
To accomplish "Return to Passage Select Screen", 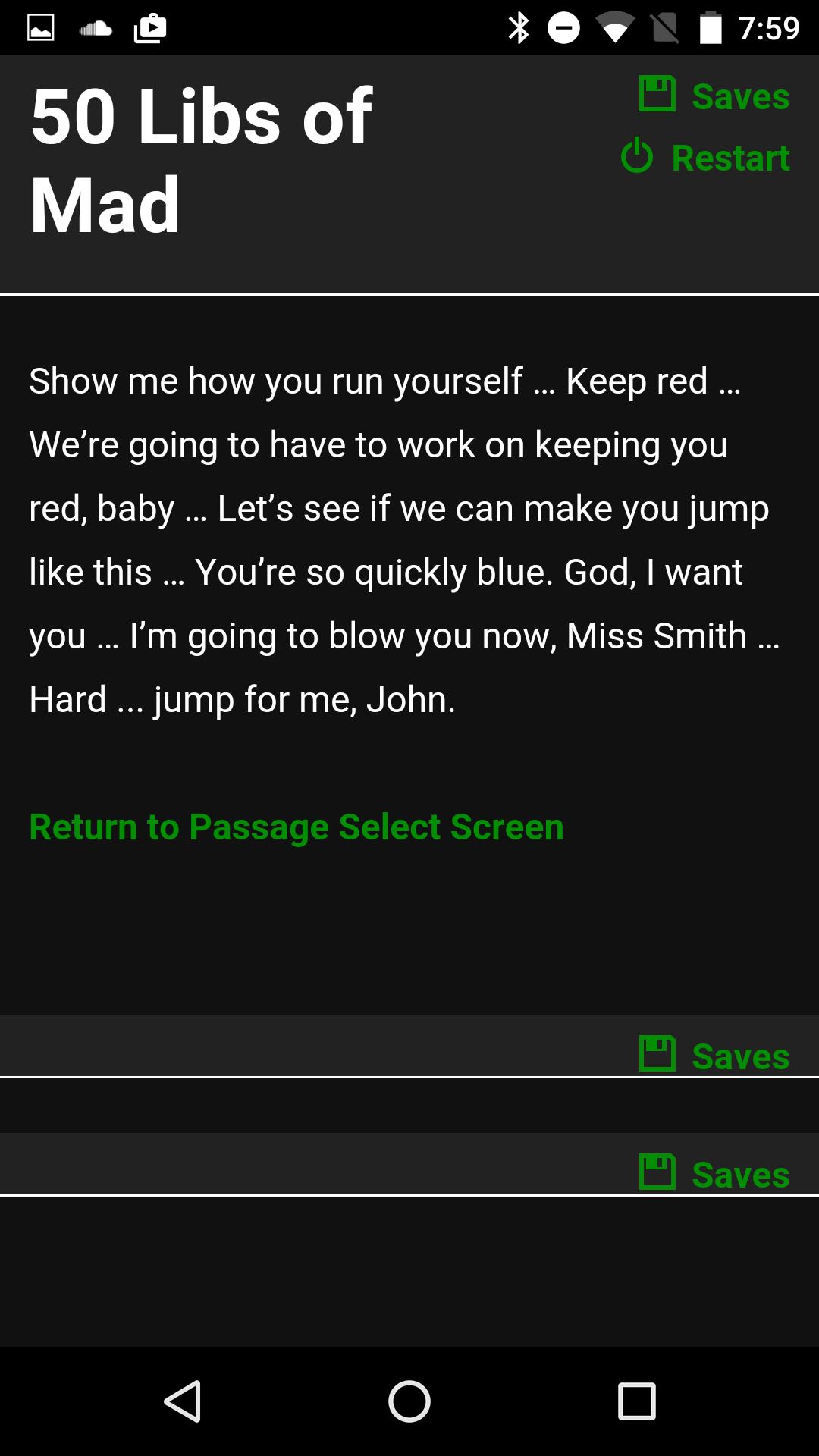I will coord(296,827).
